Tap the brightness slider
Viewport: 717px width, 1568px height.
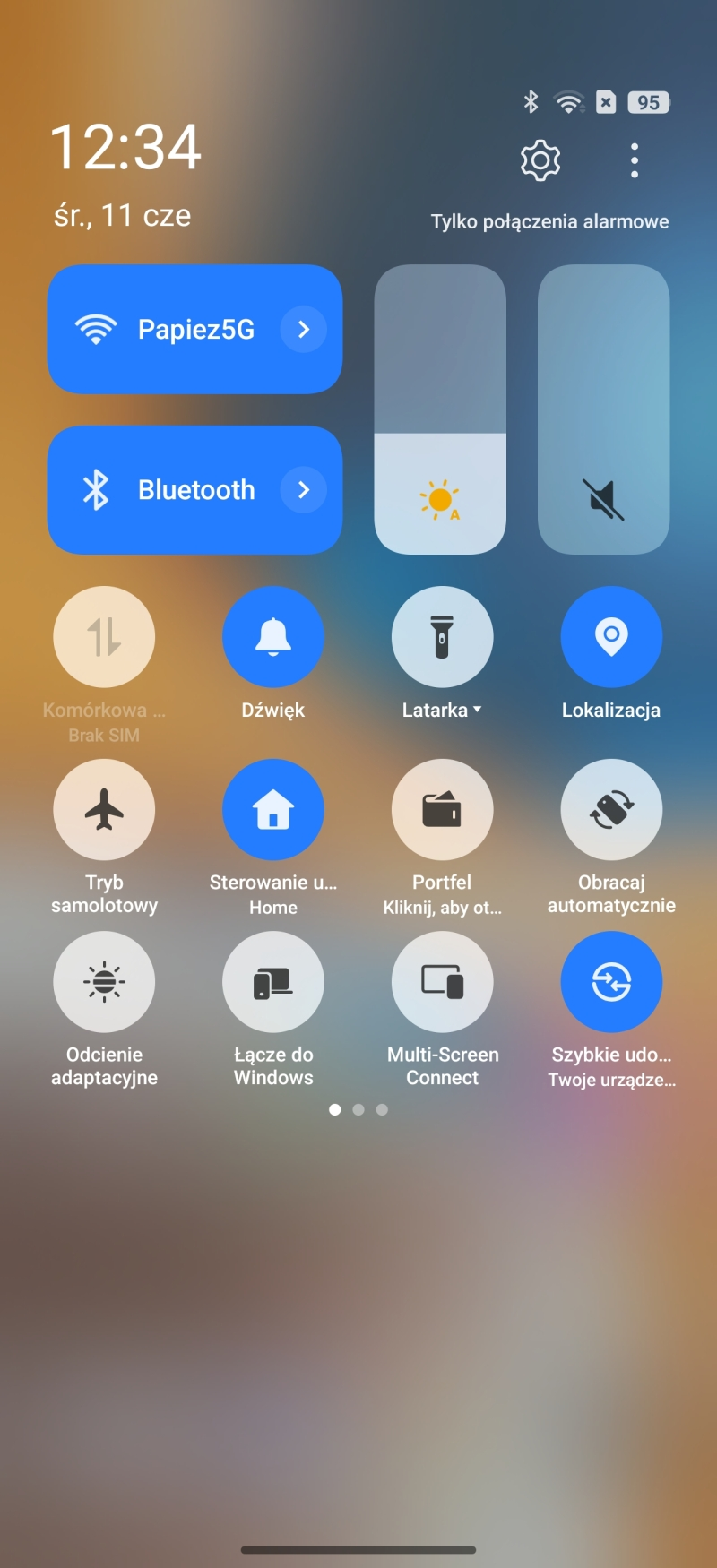(x=440, y=409)
